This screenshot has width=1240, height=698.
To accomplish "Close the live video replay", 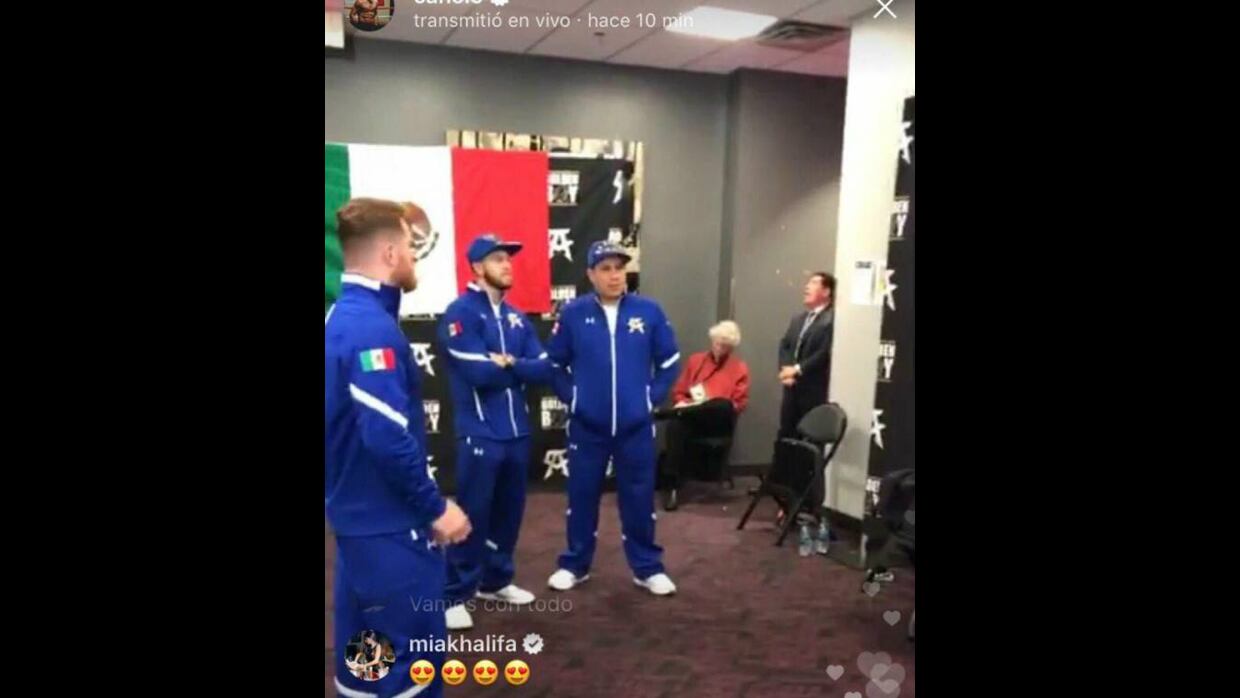I will [x=884, y=9].
